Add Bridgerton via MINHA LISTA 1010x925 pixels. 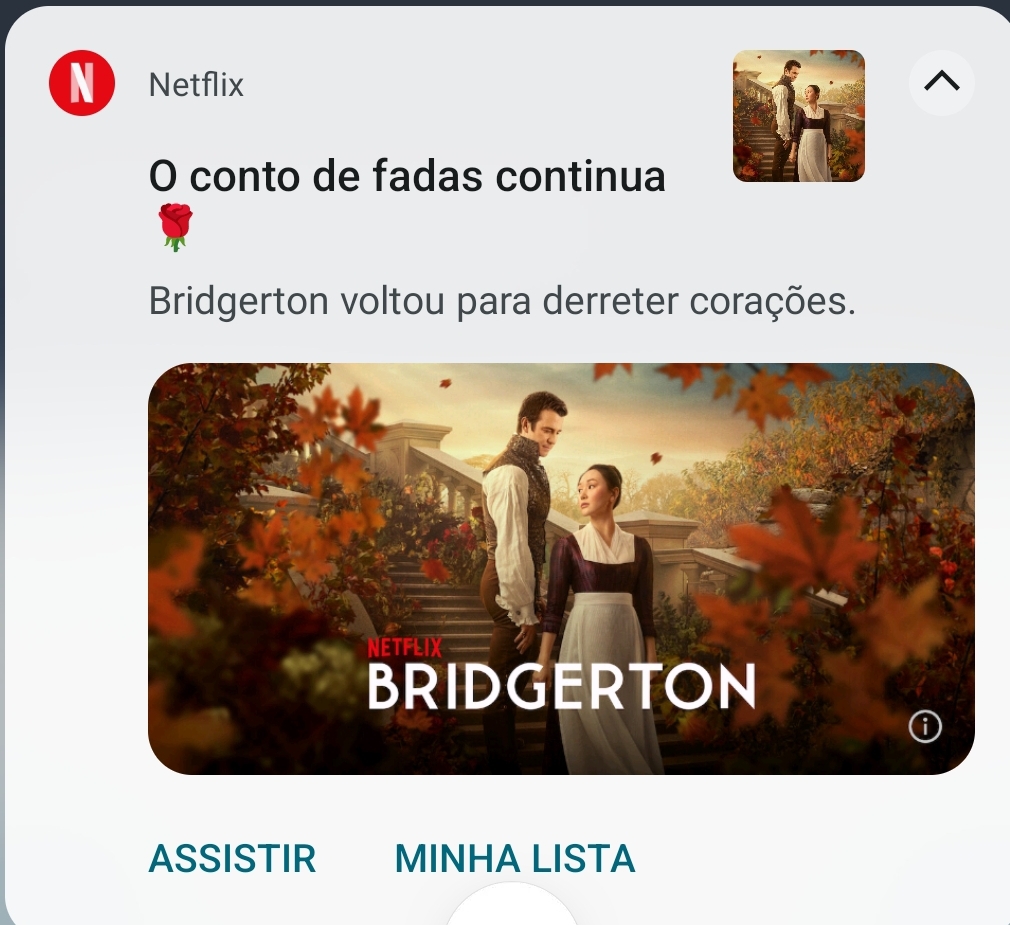pyautogui.click(x=515, y=858)
